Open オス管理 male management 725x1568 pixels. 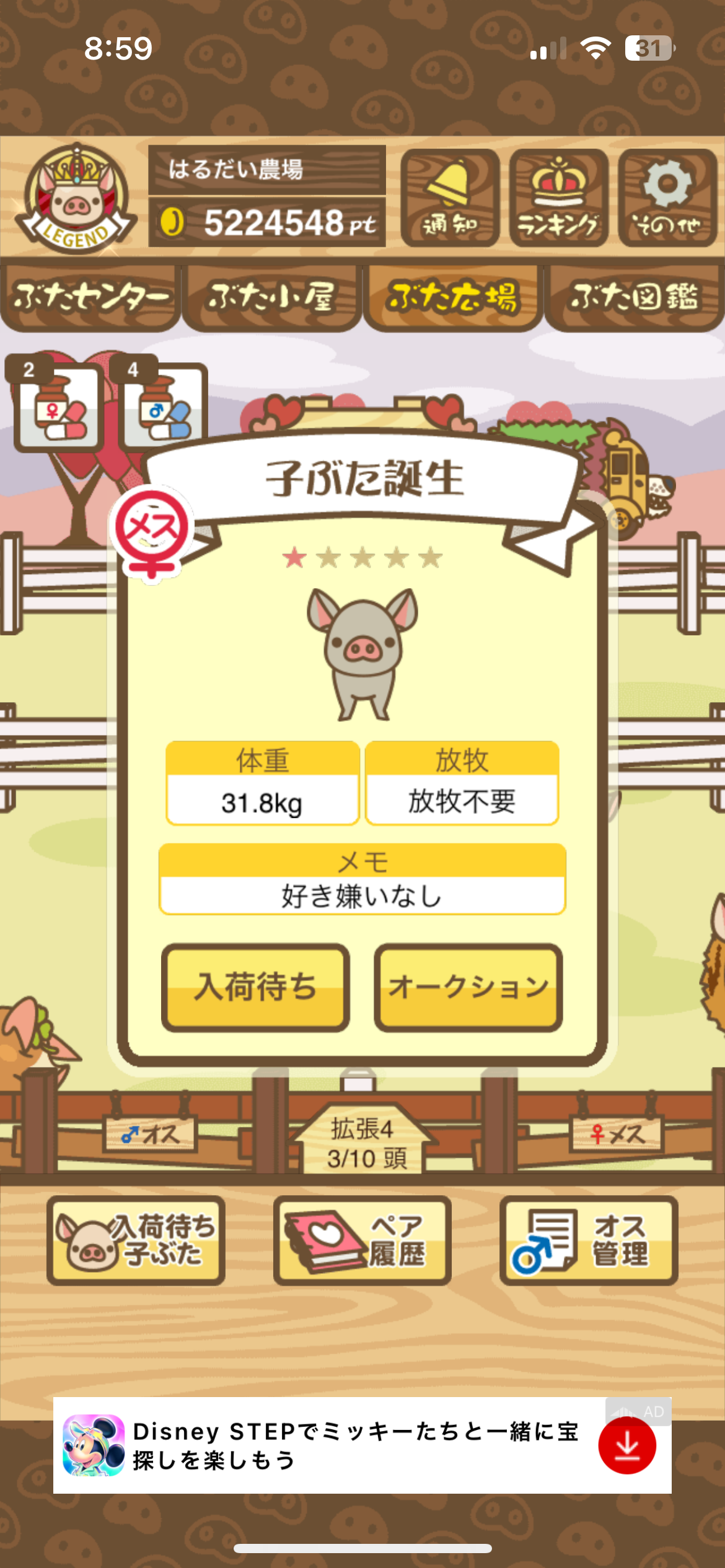click(588, 1240)
